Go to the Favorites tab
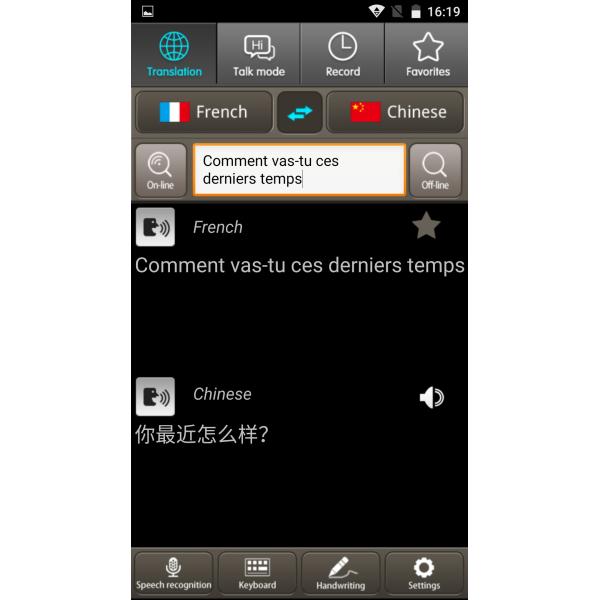This screenshot has width=600, height=600. point(427,54)
